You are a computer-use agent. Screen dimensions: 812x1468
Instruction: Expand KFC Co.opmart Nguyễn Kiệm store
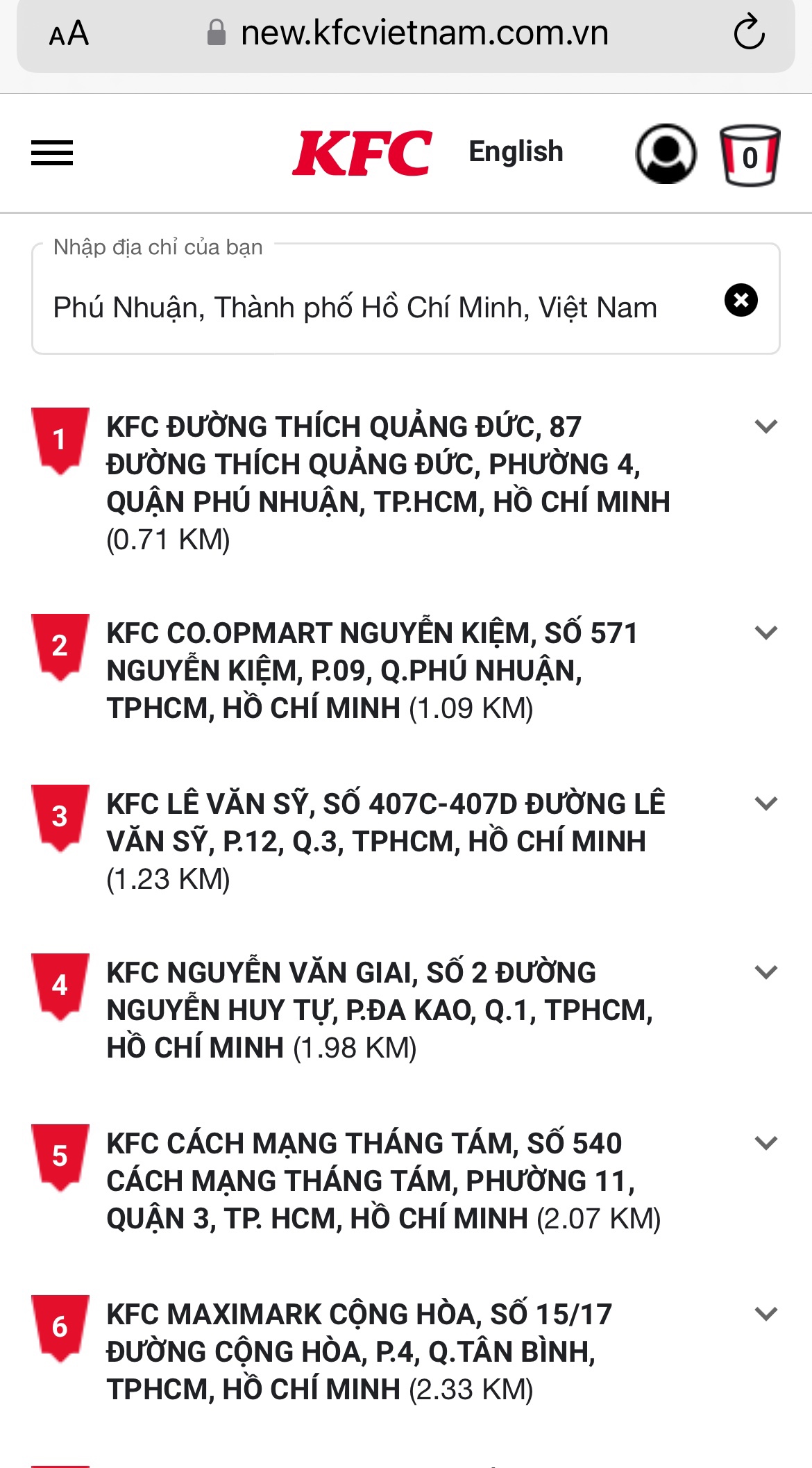click(766, 633)
